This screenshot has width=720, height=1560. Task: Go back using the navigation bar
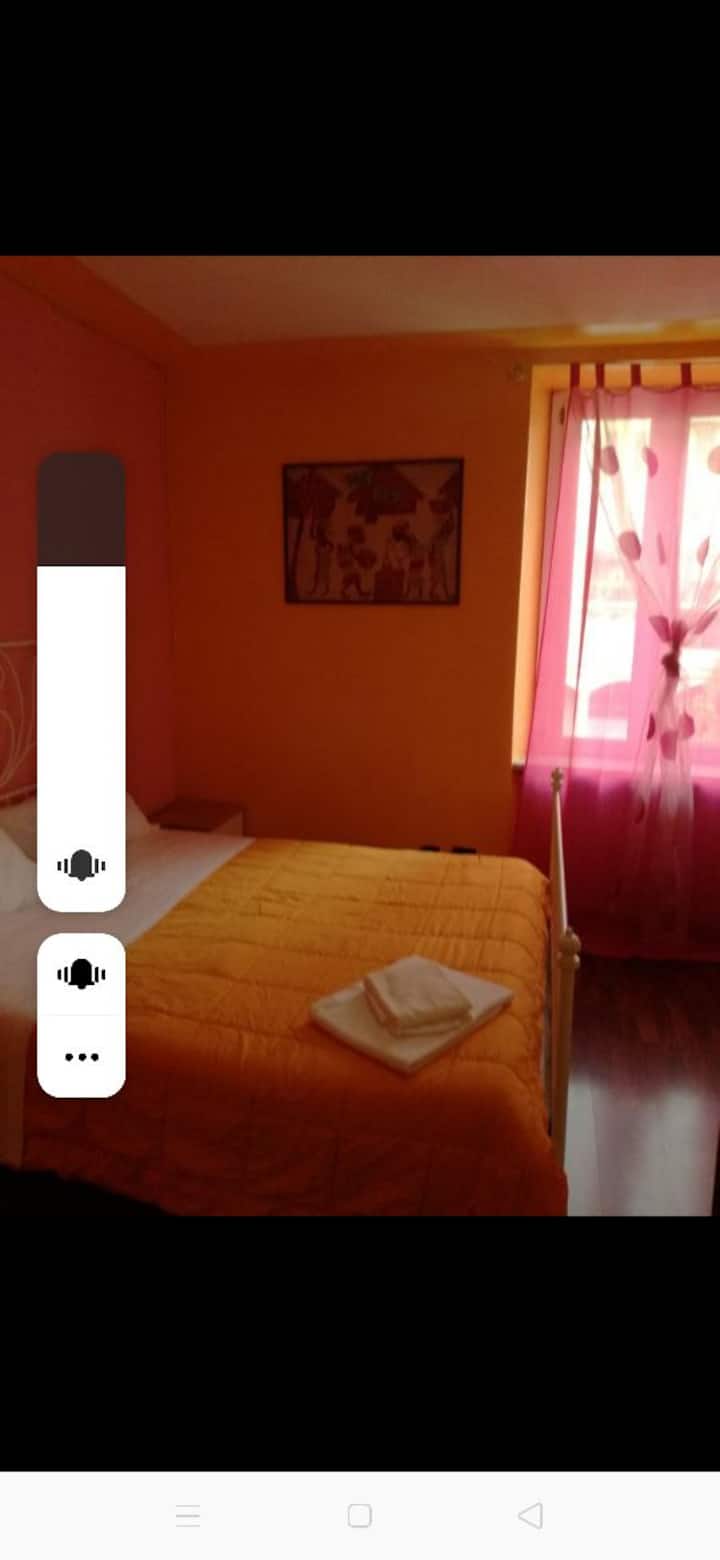tap(531, 1515)
